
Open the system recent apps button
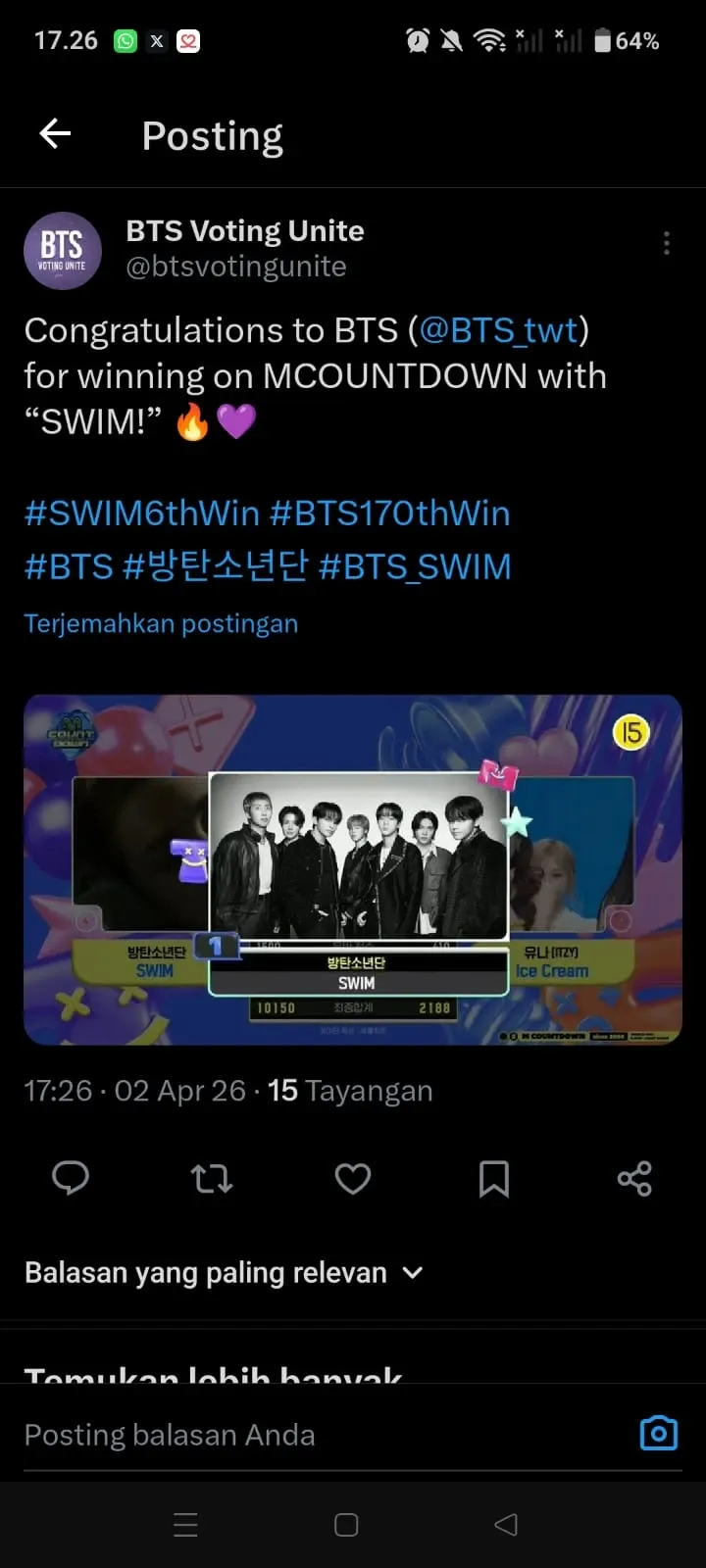185,1525
